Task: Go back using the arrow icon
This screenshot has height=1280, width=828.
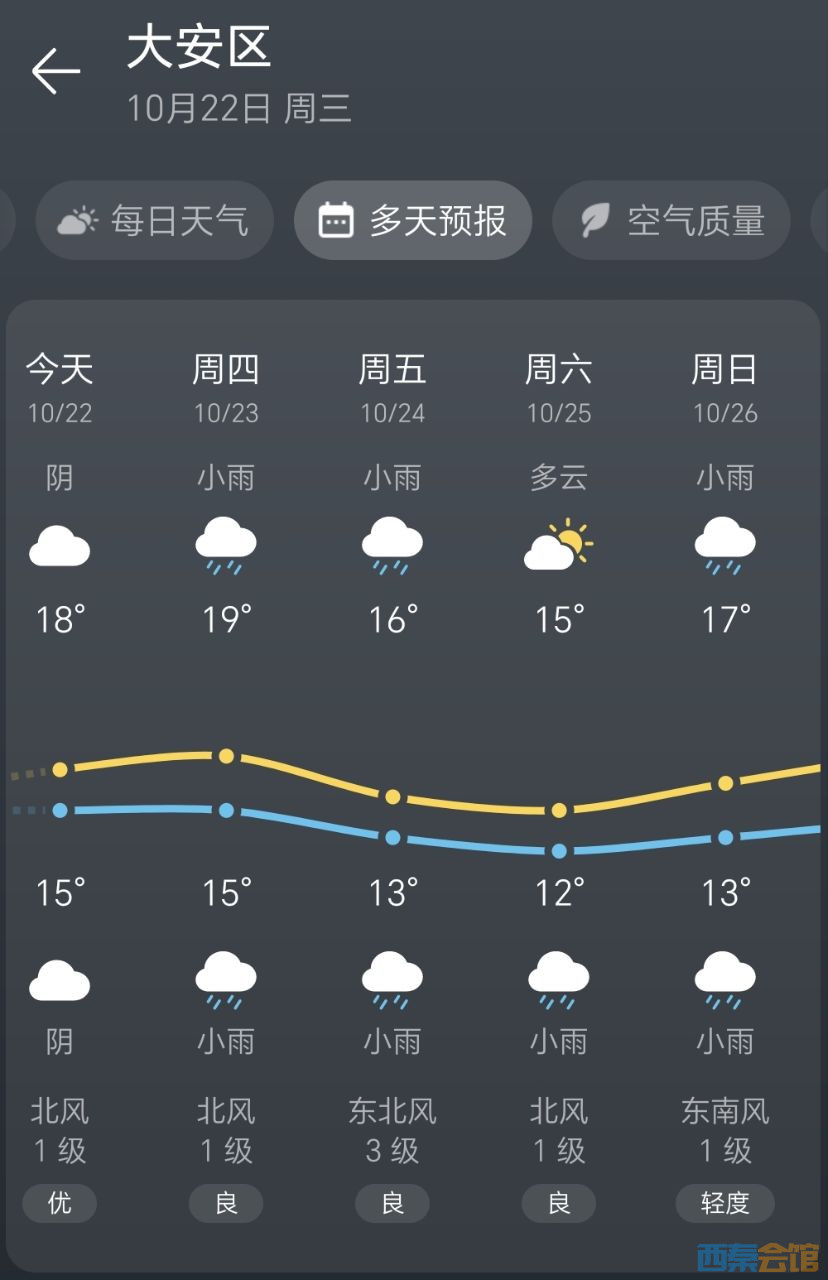Action: click(x=55, y=72)
